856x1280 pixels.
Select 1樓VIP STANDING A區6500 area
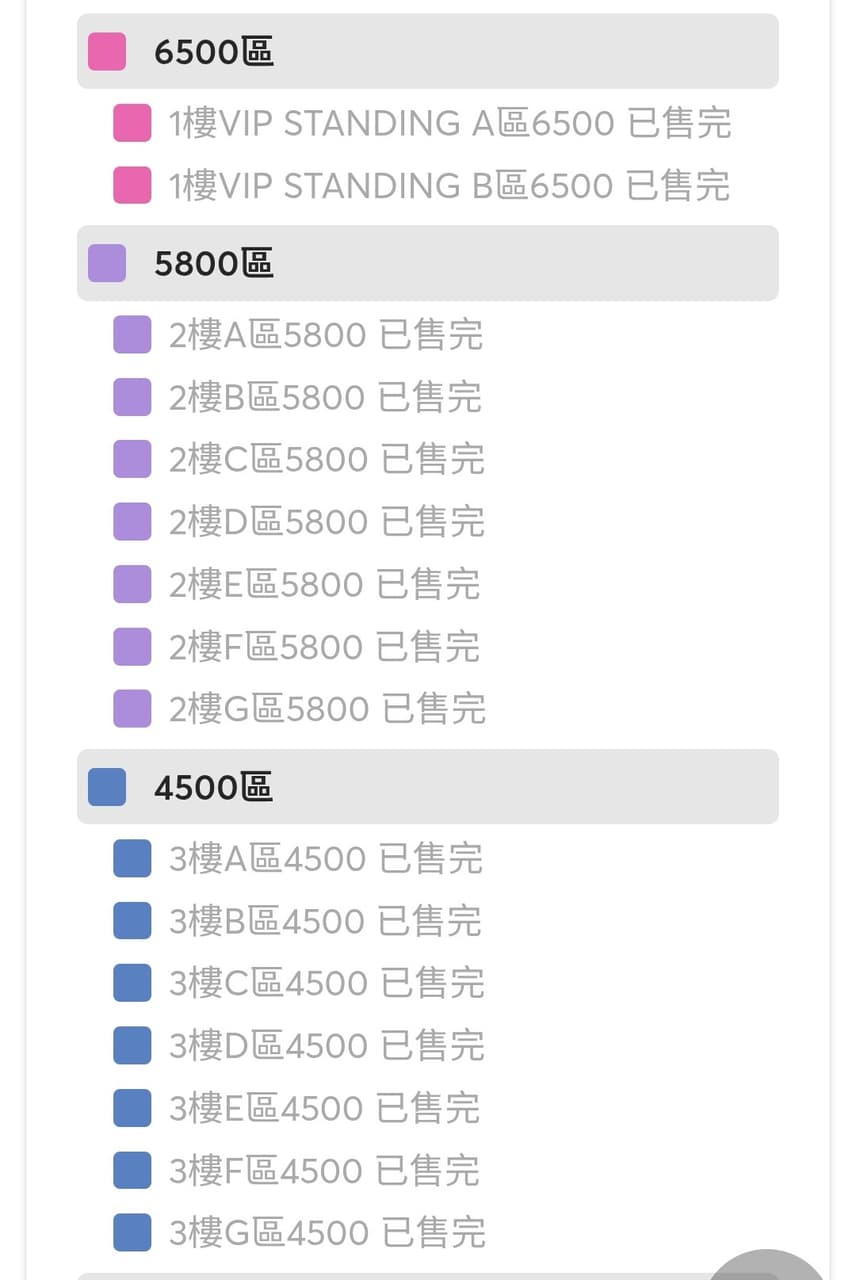[x=450, y=123]
